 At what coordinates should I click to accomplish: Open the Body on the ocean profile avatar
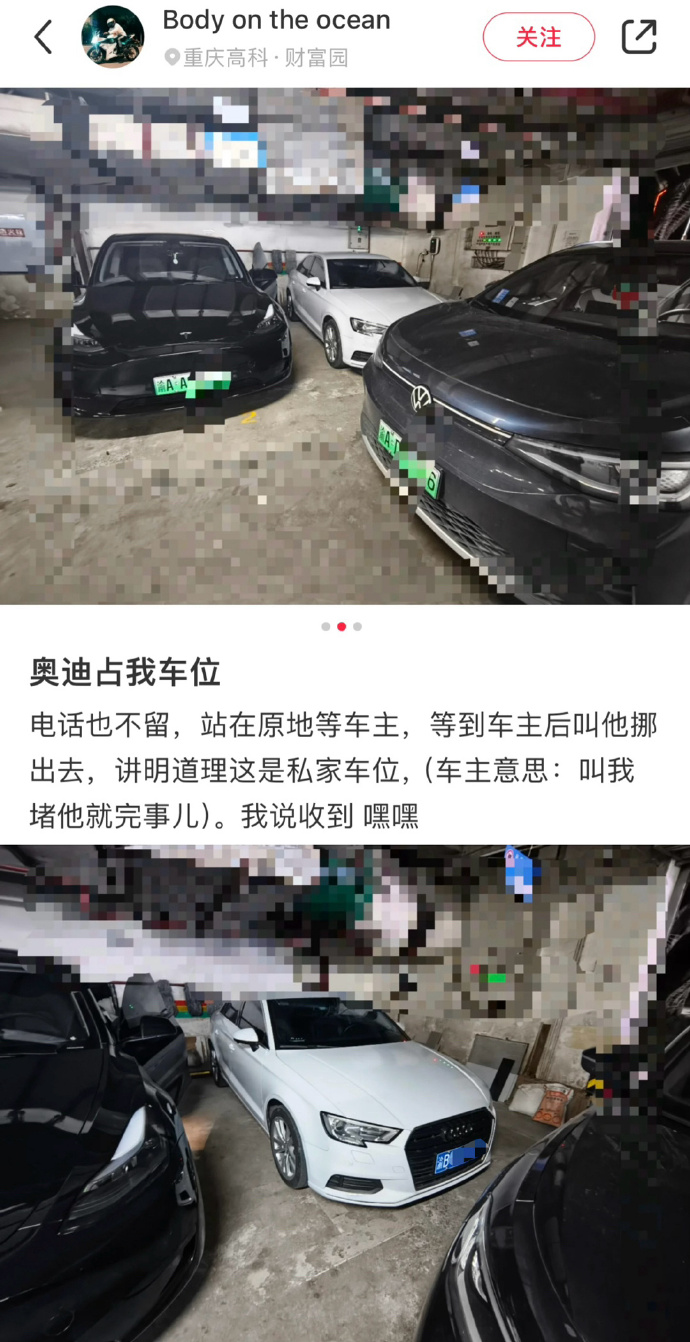click(x=112, y=37)
